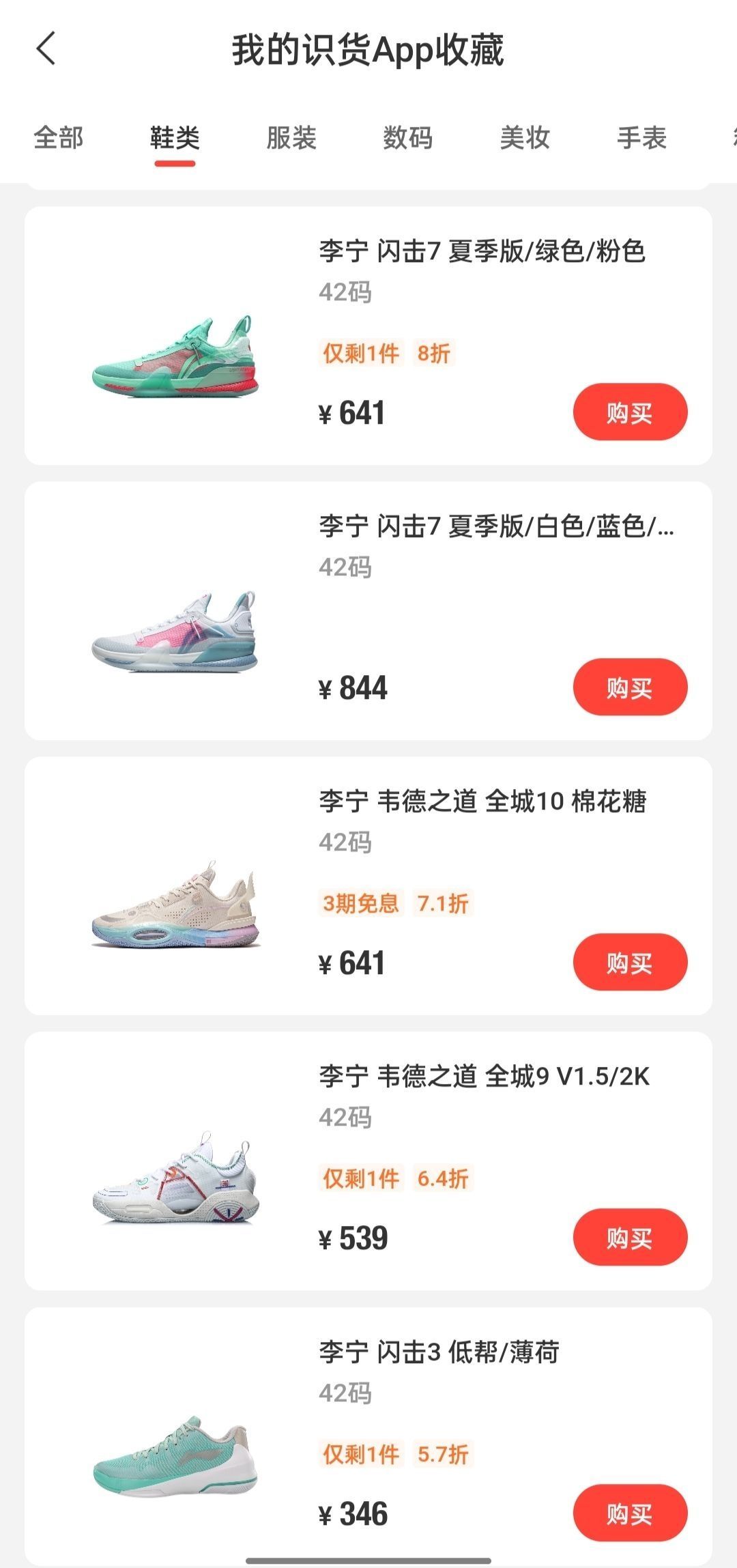Buy the 闪击7 夏季版 白色/蓝色 shoe
Image resolution: width=737 pixels, height=1568 pixels.
tap(630, 687)
